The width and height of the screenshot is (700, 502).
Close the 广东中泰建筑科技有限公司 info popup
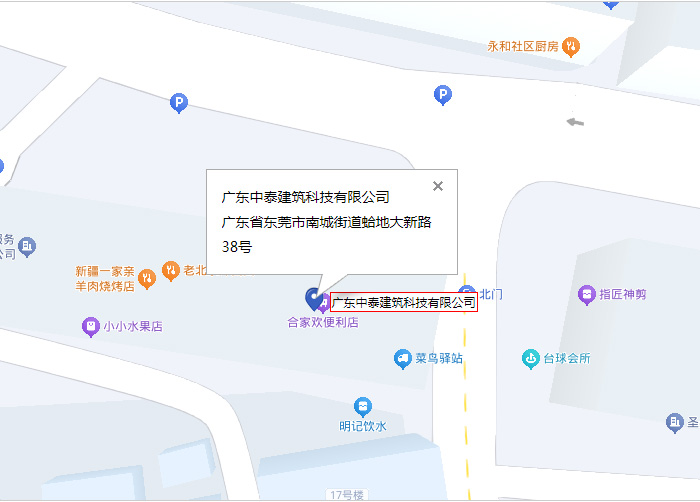(x=437, y=186)
